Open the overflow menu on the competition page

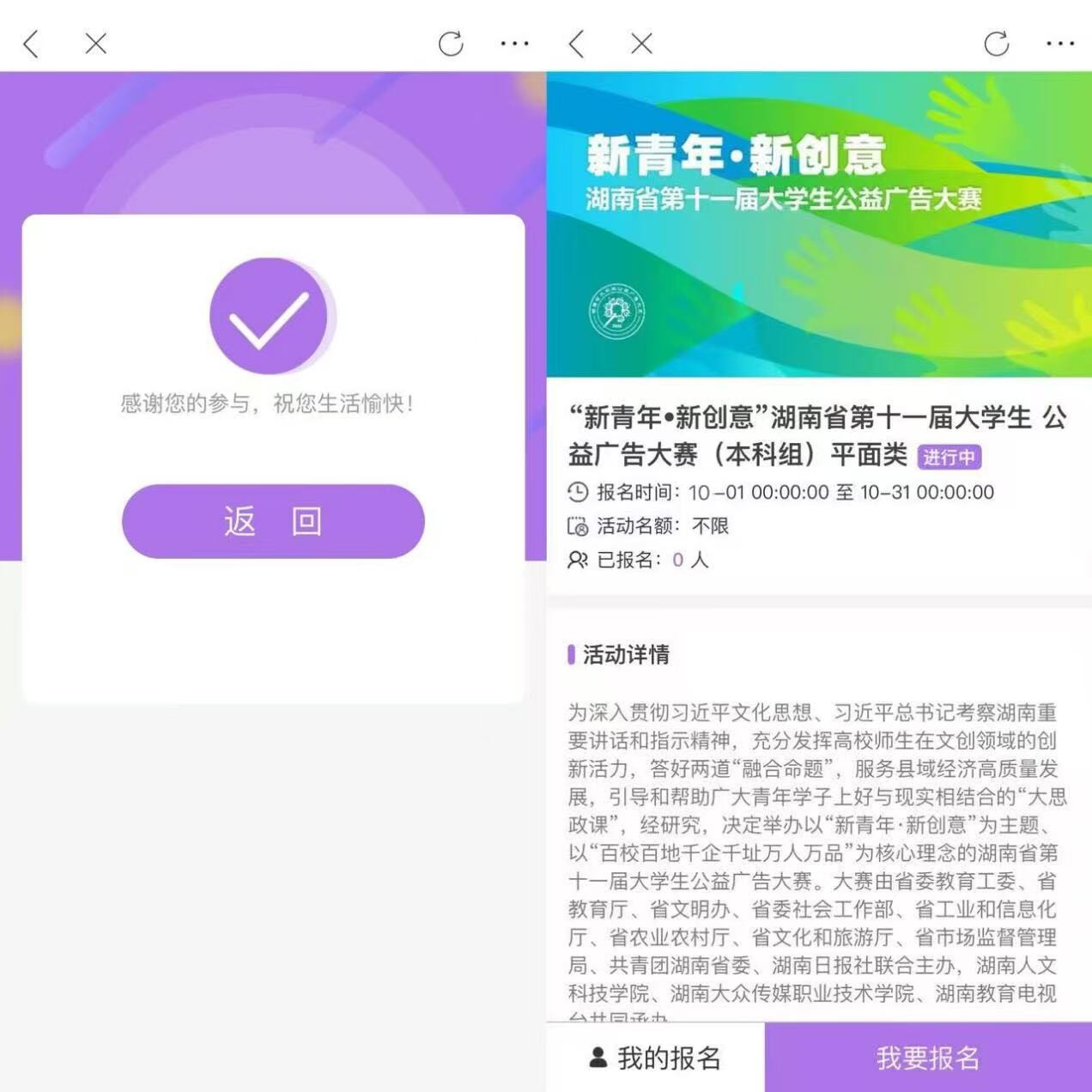(x=1060, y=44)
